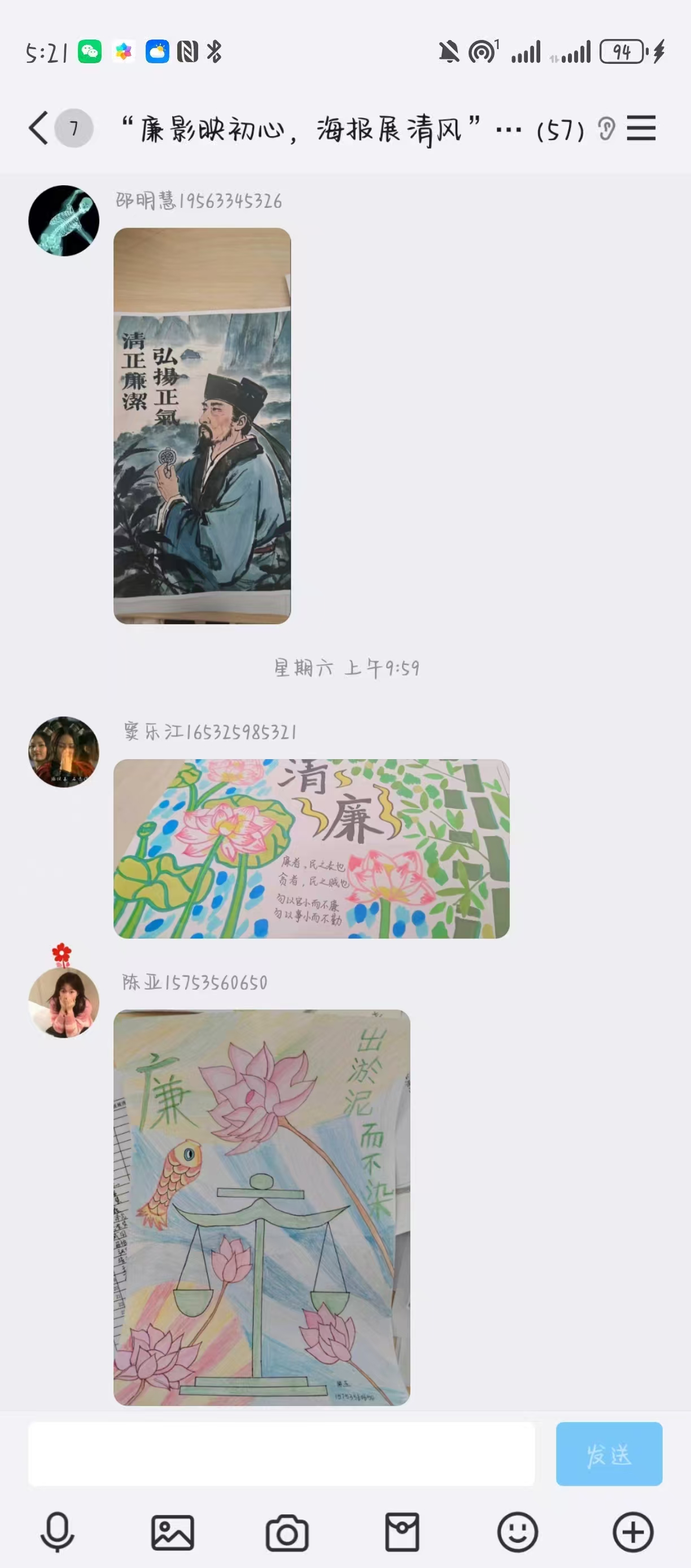Record a voice message
Screen dimensions: 691x1568
click(x=57, y=1532)
